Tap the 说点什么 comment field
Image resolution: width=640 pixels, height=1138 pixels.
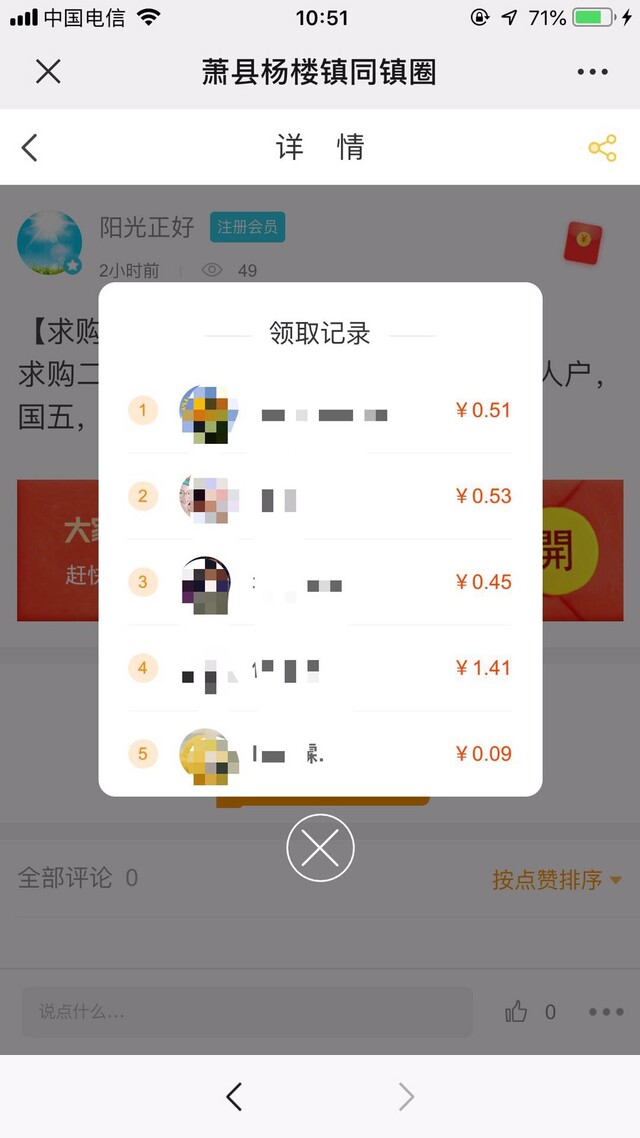(x=247, y=1012)
